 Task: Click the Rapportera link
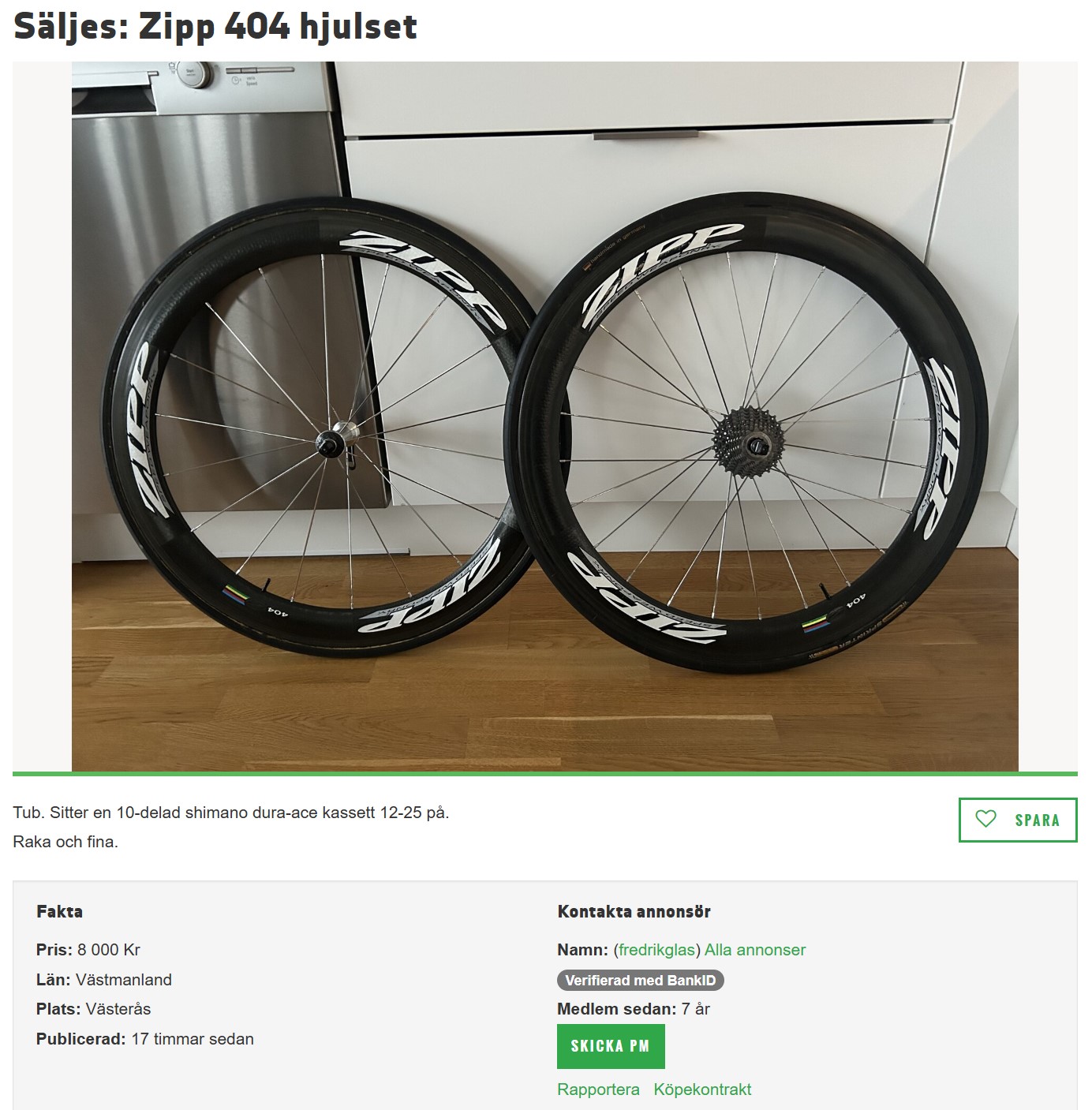pos(598,1089)
